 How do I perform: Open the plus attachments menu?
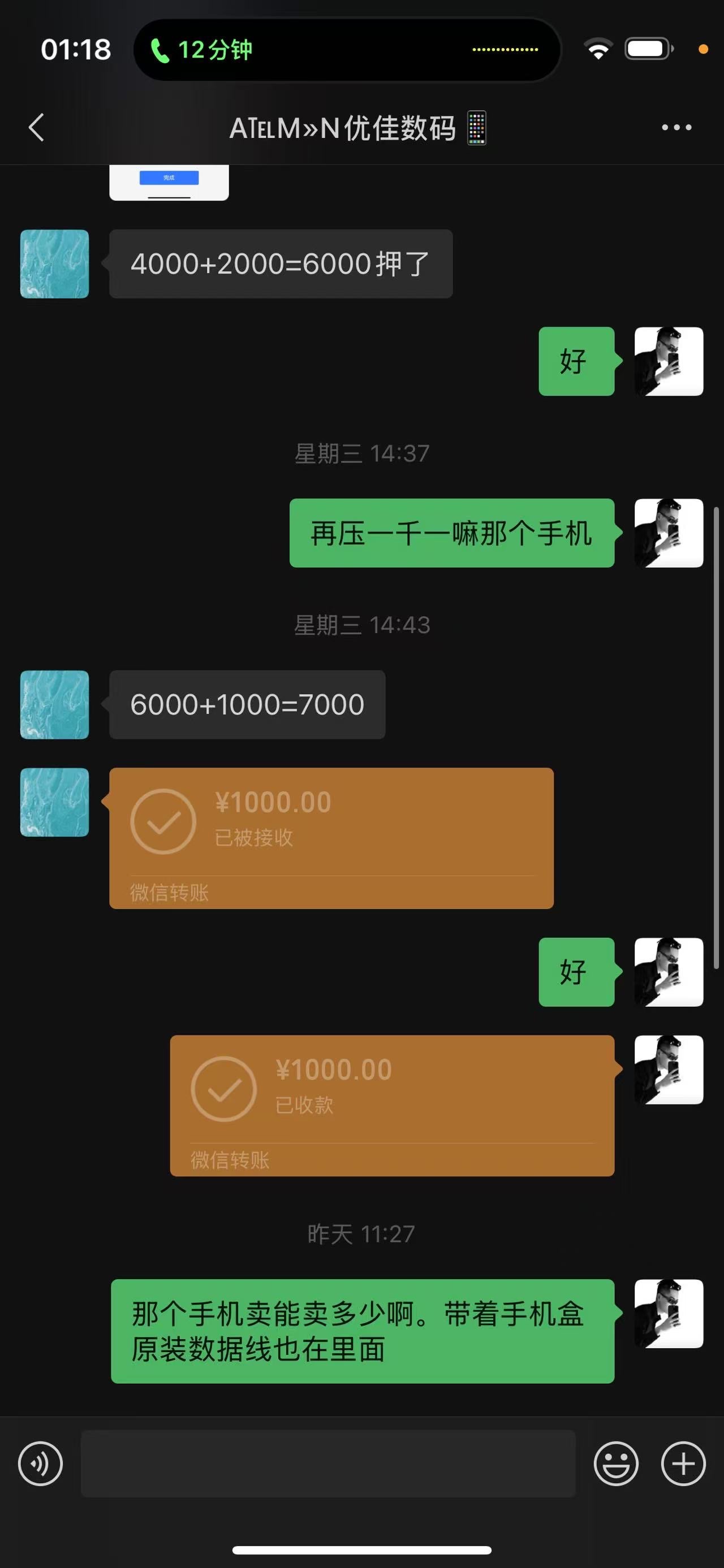click(x=683, y=1463)
